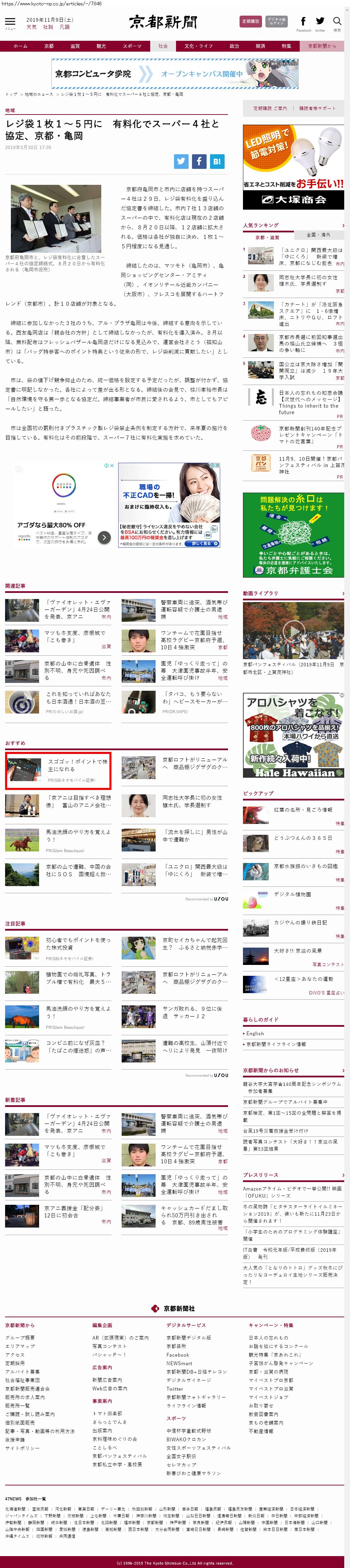Screen dimensions: 350x1568
Task: Advance the アゴダ ad carousel arrow
Action: point(104,537)
